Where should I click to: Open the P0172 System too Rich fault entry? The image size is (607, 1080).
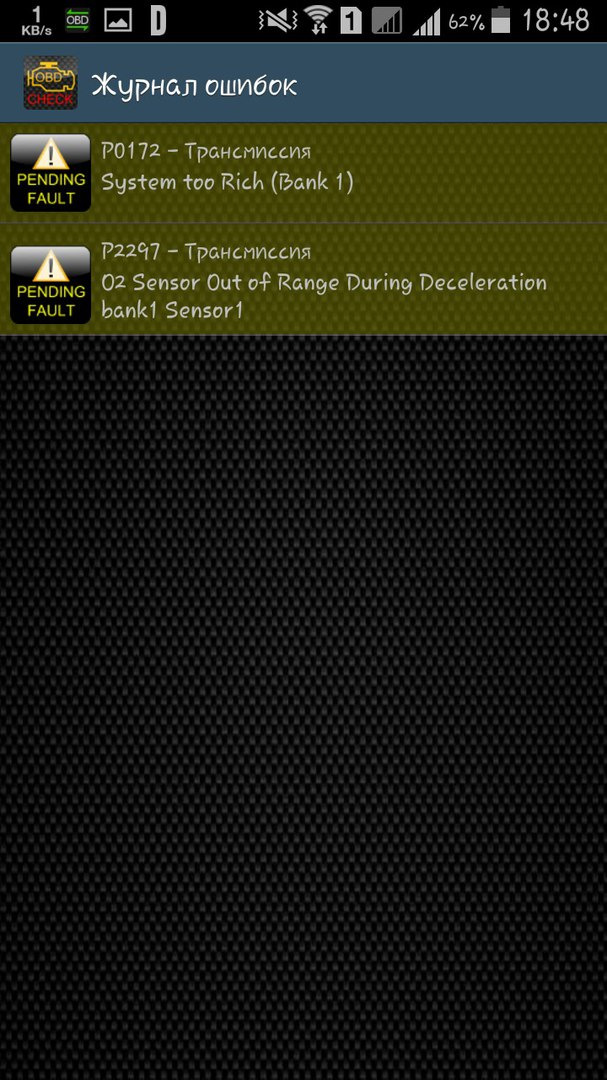(x=303, y=172)
